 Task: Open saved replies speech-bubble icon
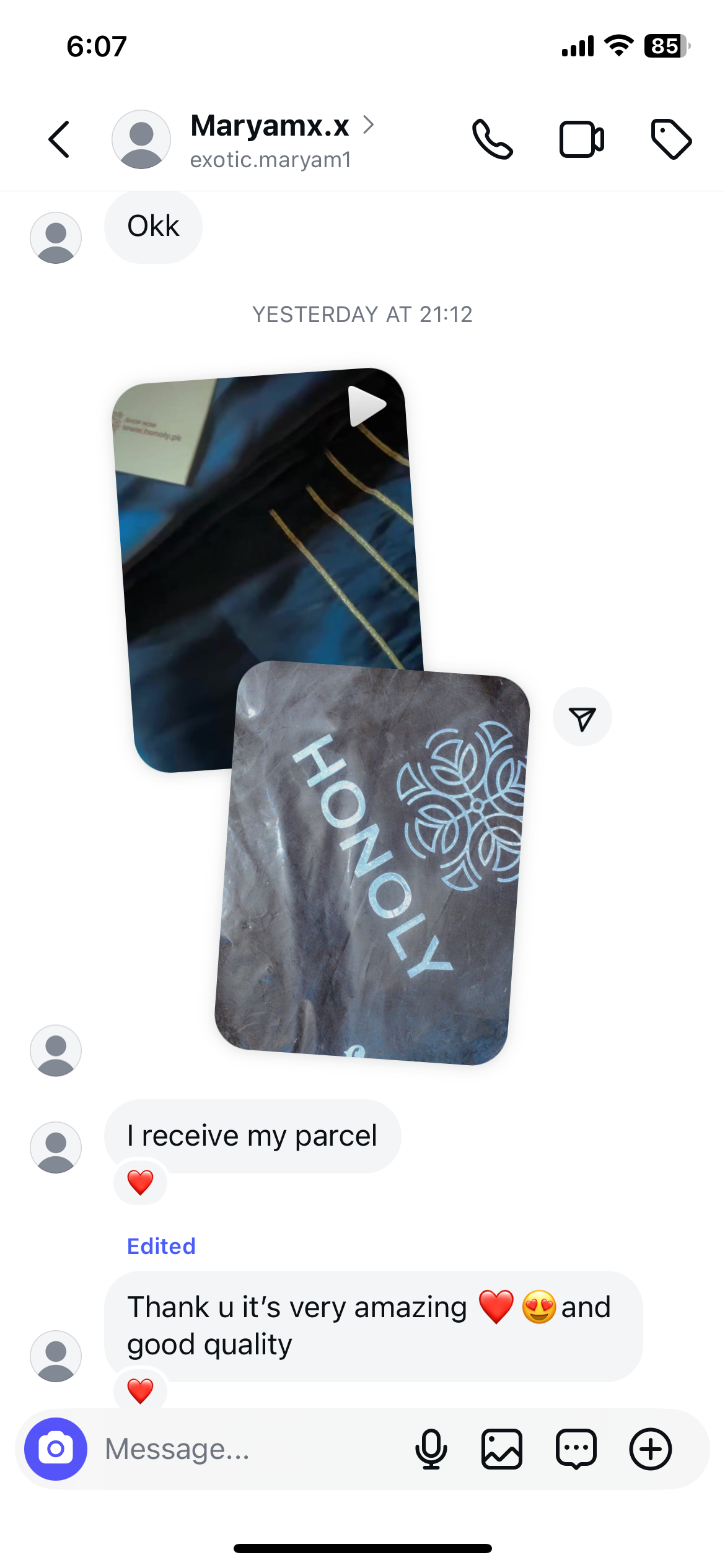pos(576,1449)
